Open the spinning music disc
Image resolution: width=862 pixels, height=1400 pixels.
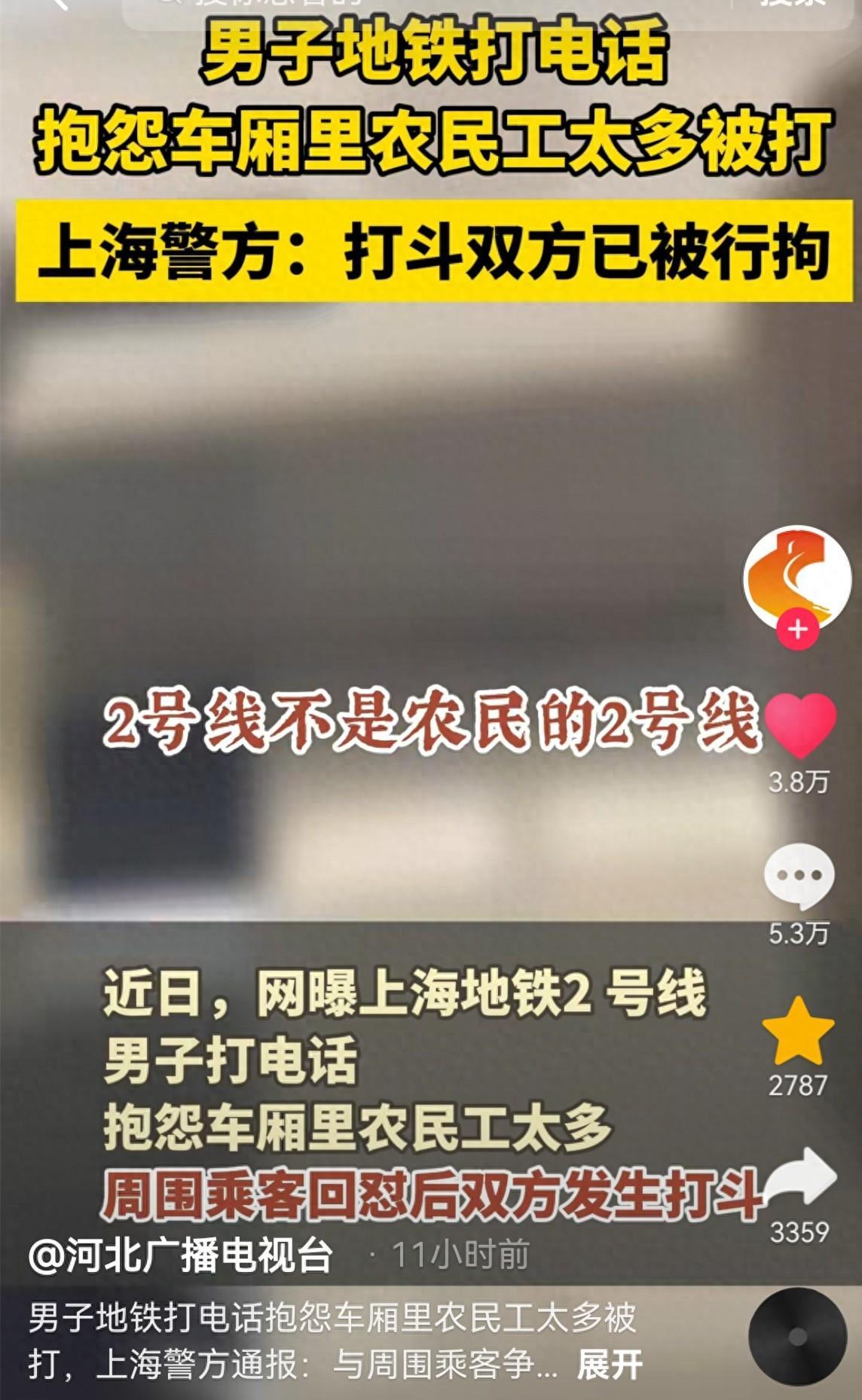click(x=796, y=1337)
